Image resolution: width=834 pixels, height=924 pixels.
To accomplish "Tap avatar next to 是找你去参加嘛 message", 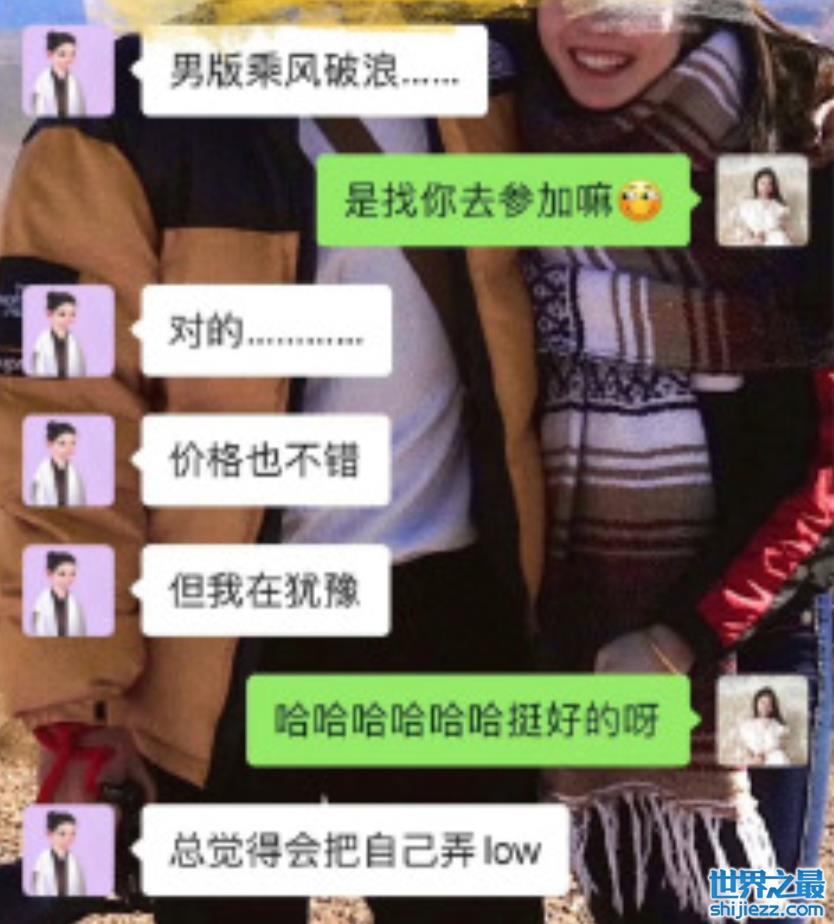I will coord(762,200).
